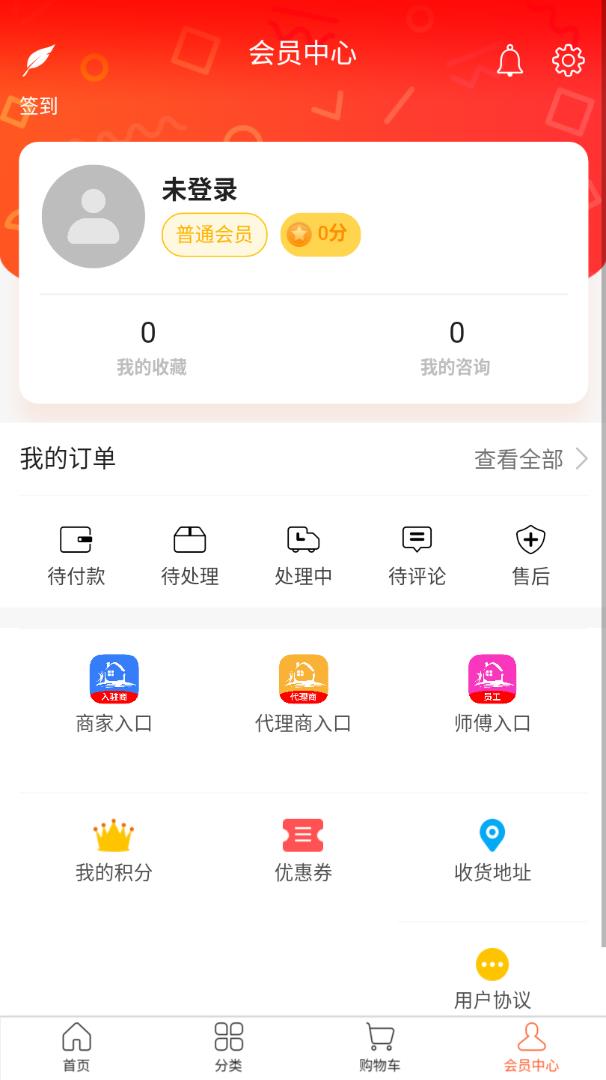606x1080 pixels.
Task: Open 我的收藏 favorites
Action: click(x=152, y=349)
